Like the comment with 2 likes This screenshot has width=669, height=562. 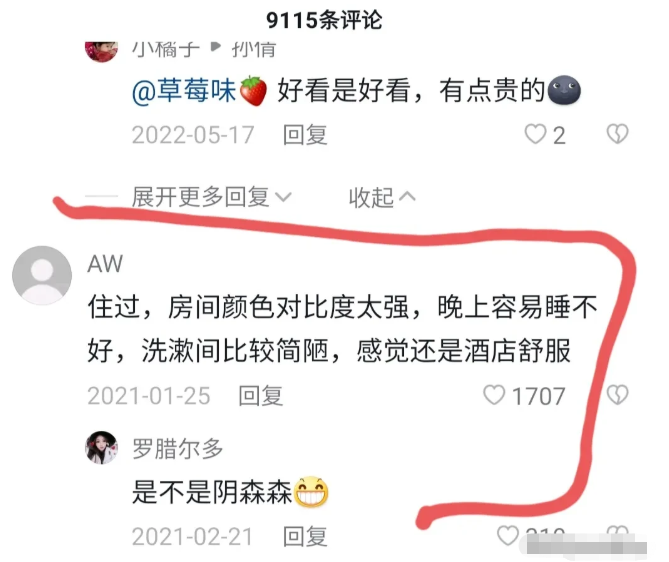click(537, 134)
